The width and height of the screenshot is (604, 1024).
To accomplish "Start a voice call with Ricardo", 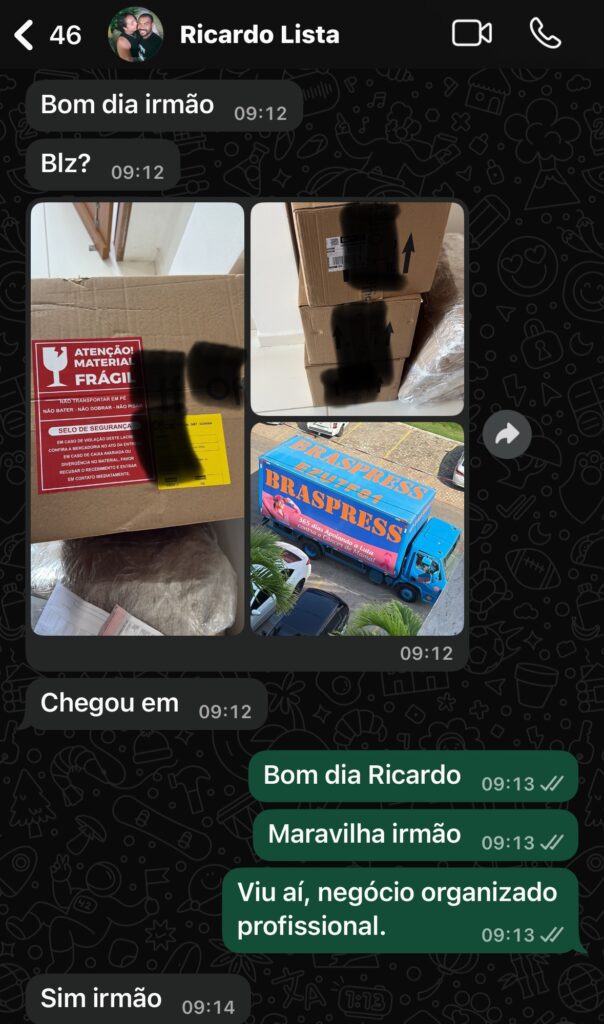I will (545, 33).
